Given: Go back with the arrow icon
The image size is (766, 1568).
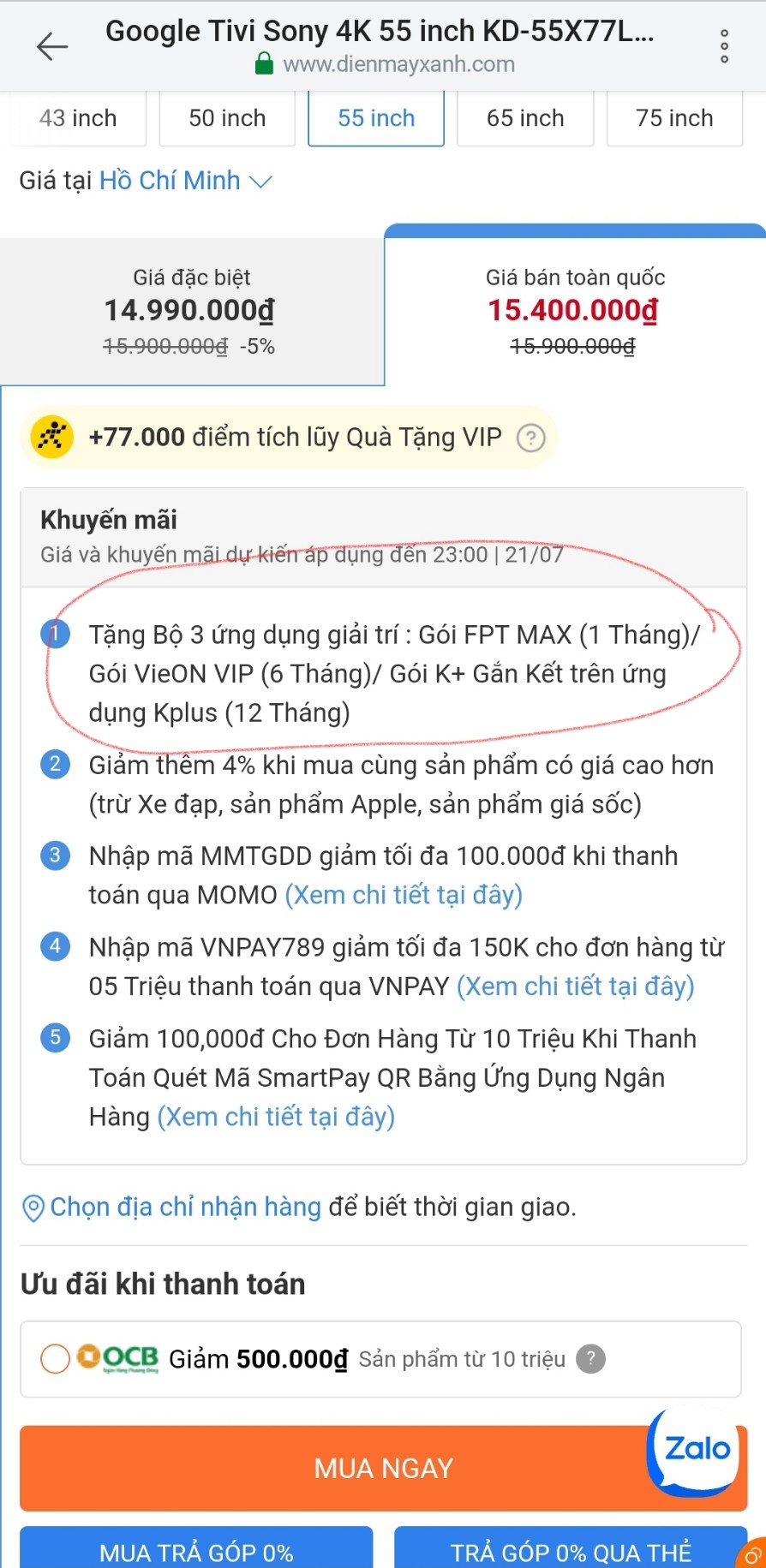Looking at the screenshot, I should pos(51,46).
